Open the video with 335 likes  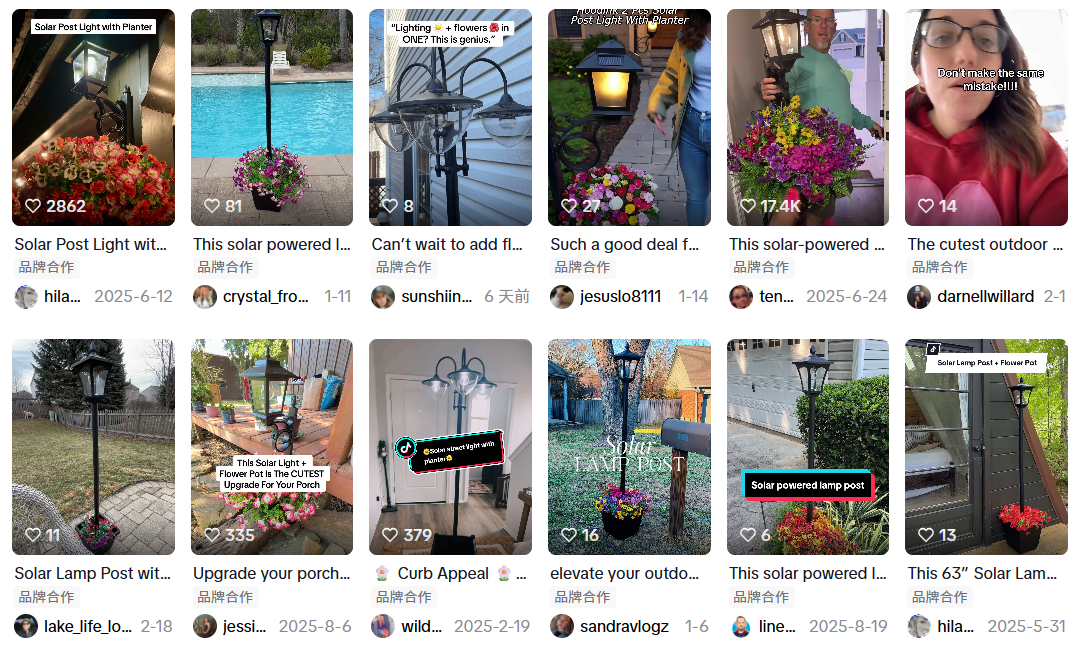tap(271, 446)
